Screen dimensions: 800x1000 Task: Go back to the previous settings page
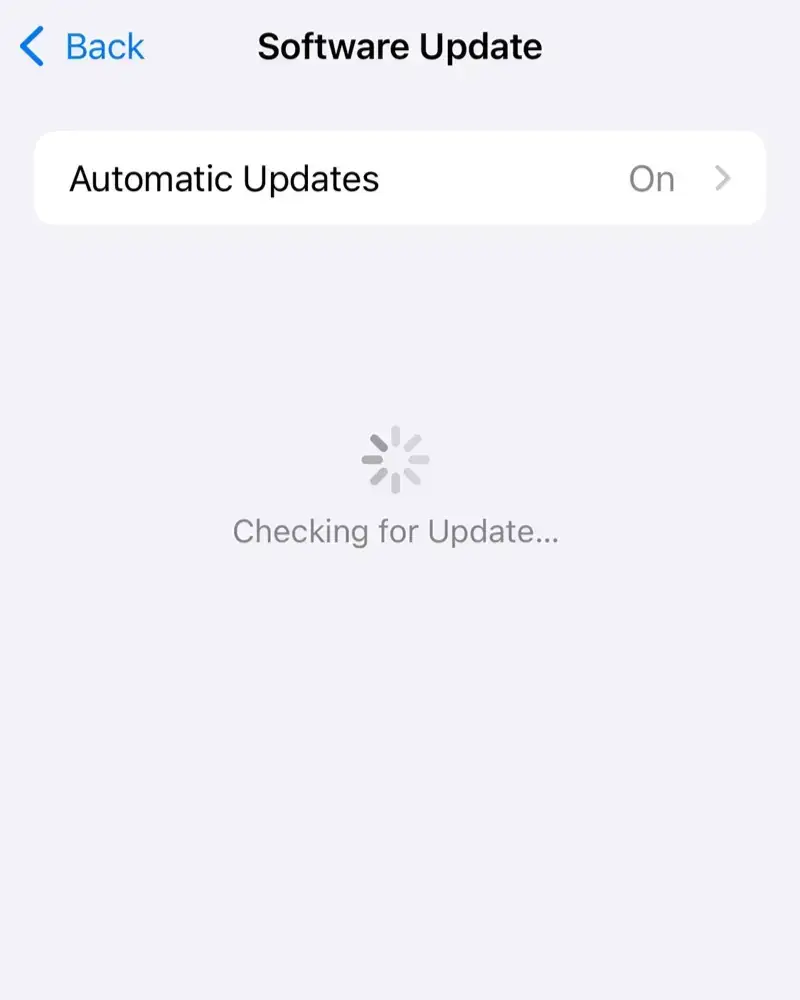tap(82, 47)
